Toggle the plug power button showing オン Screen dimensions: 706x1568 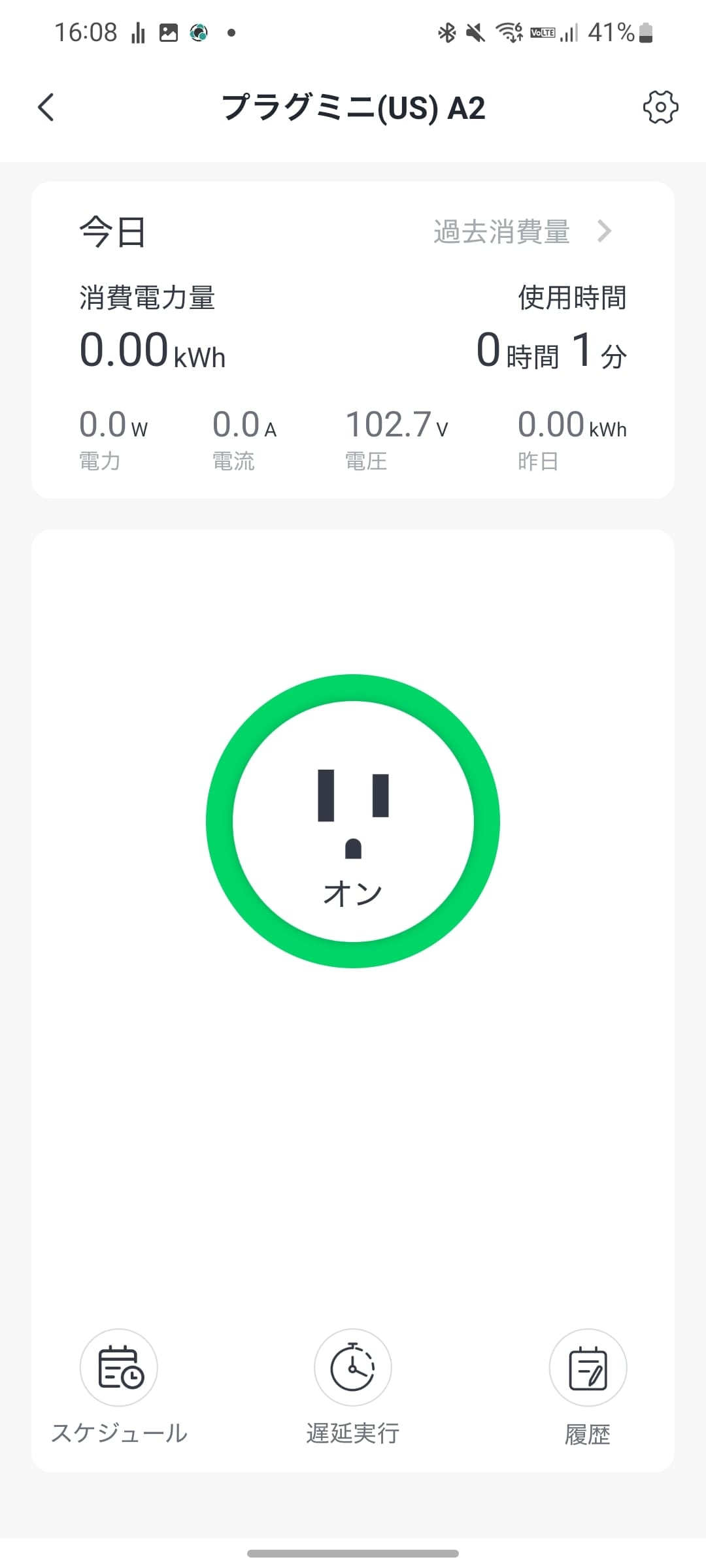pyautogui.click(x=353, y=821)
